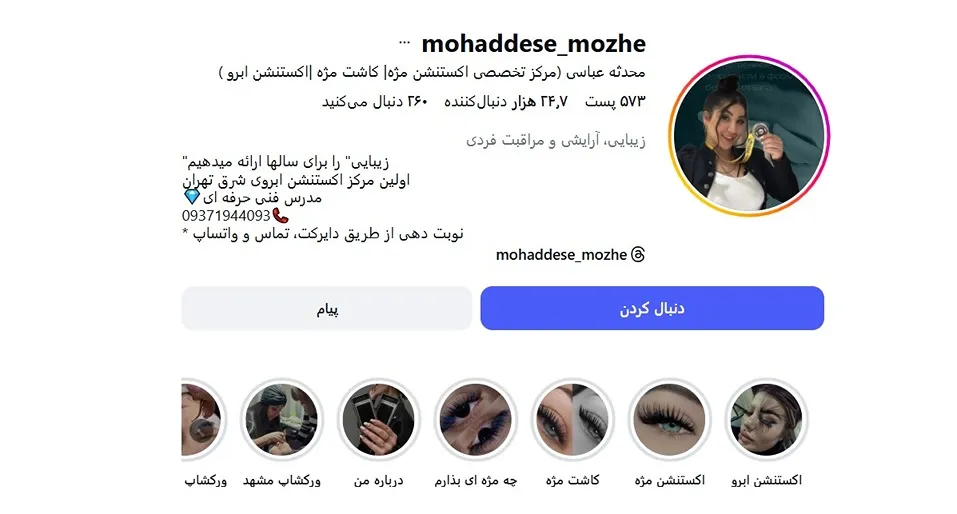Open the پیام message button
Viewport: 957px width, 514px height.
point(327,309)
